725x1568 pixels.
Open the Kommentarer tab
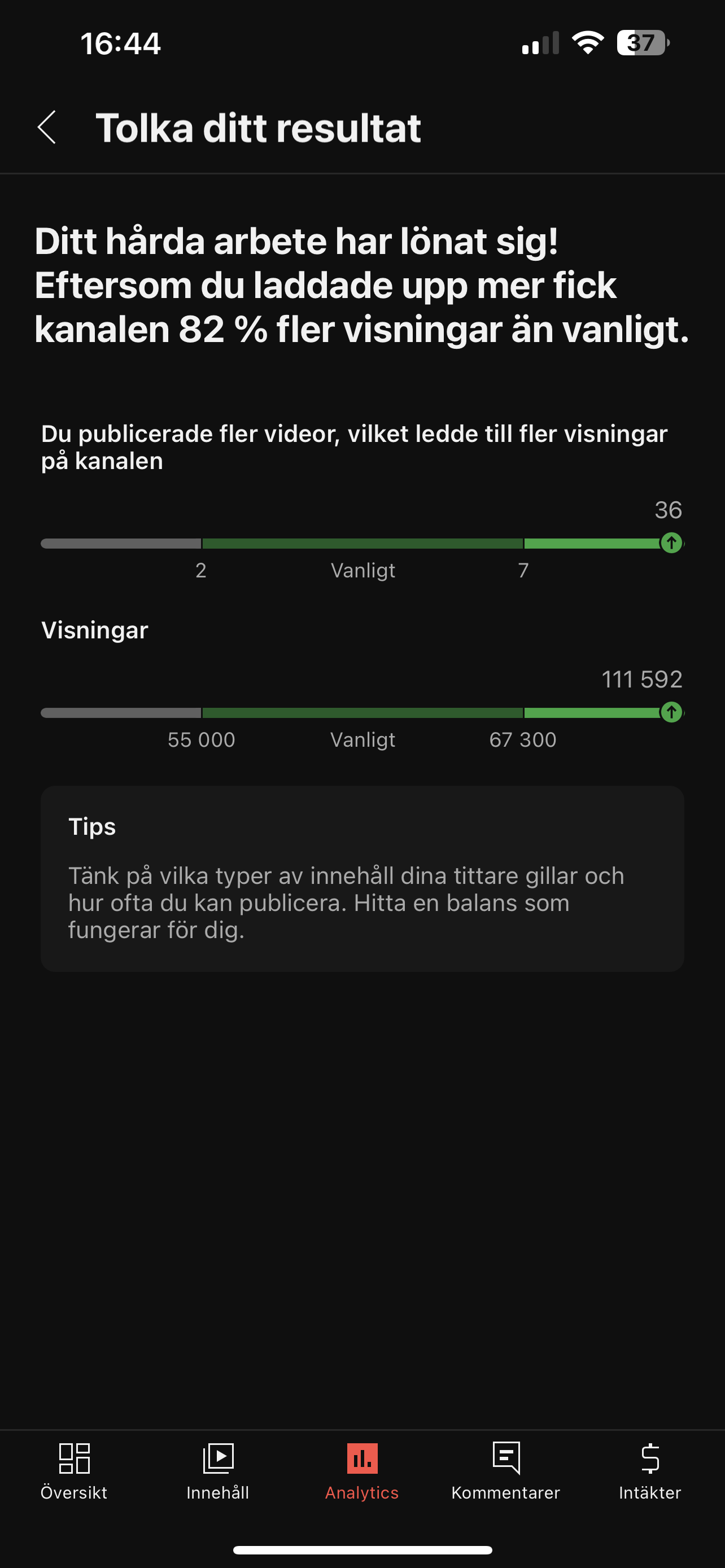coord(506,1471)
